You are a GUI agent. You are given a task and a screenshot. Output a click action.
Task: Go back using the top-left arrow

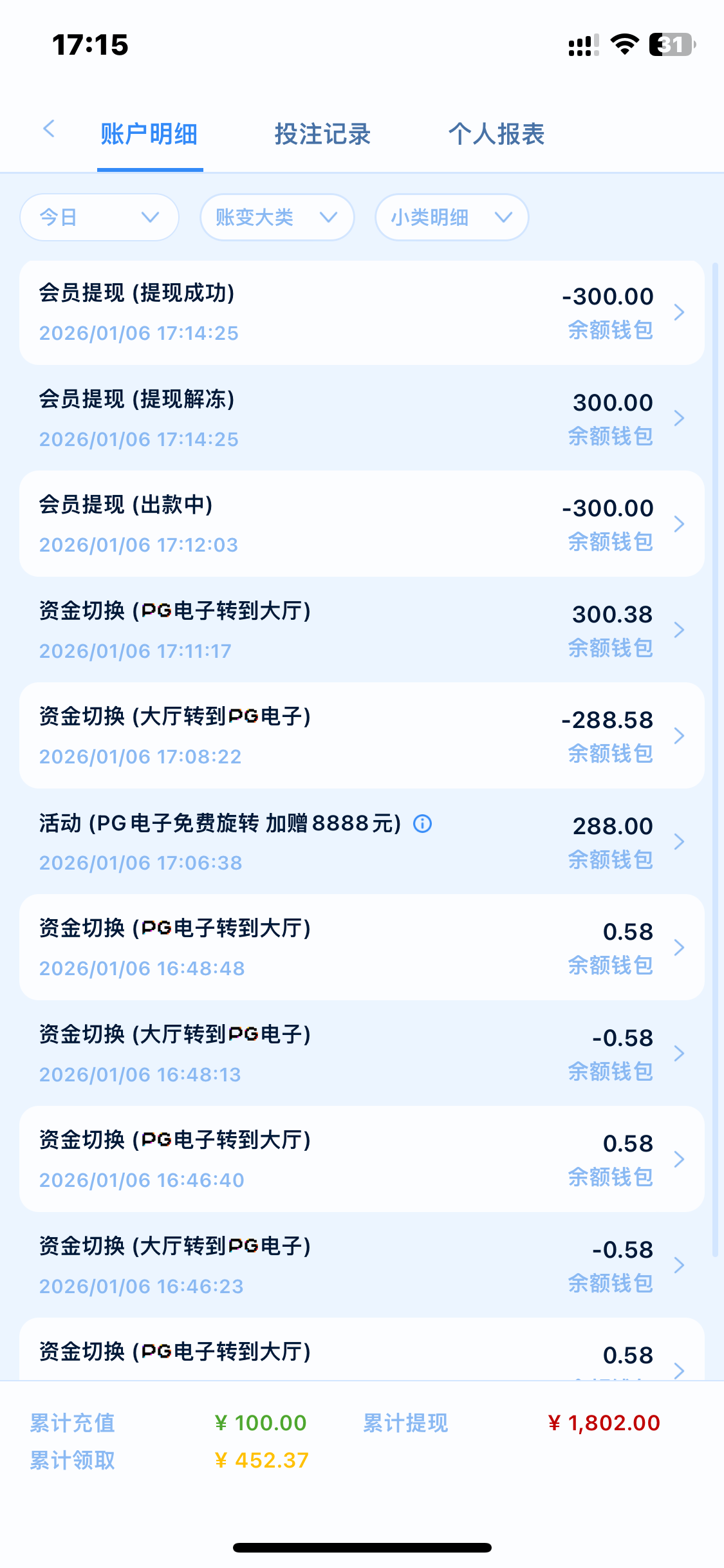tap(49, 129)
